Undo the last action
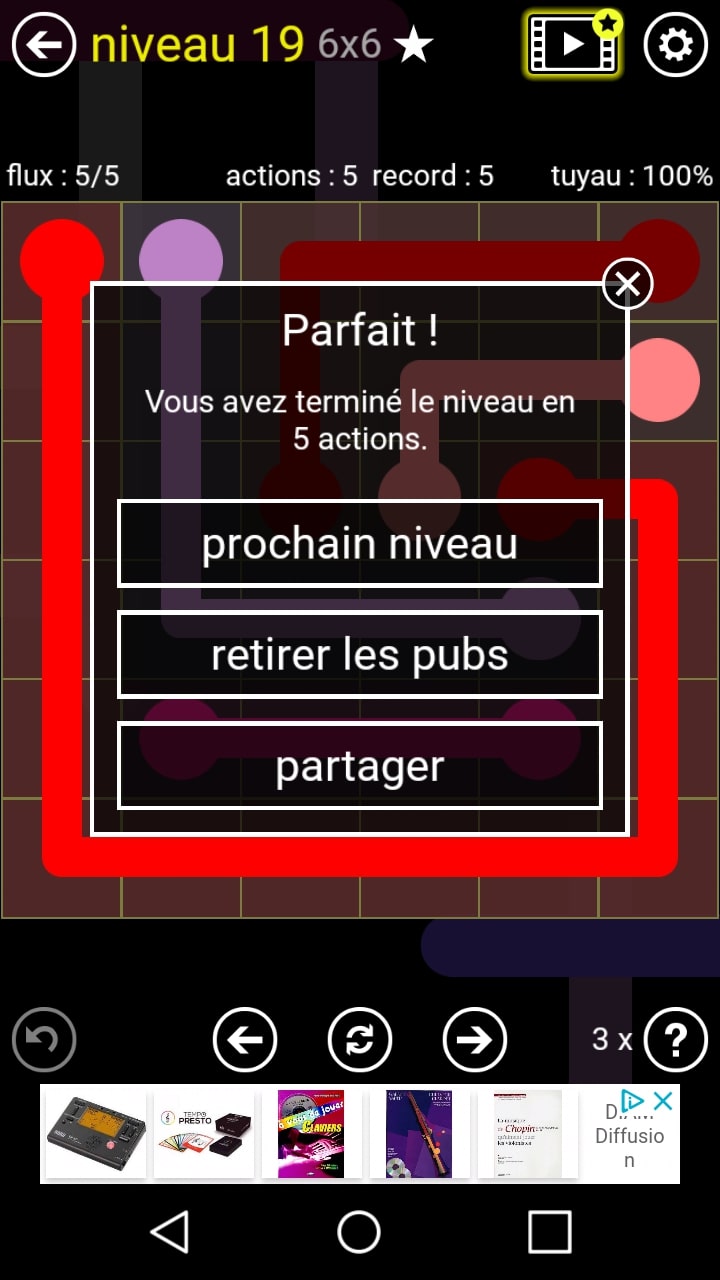 coord(44,1040)
